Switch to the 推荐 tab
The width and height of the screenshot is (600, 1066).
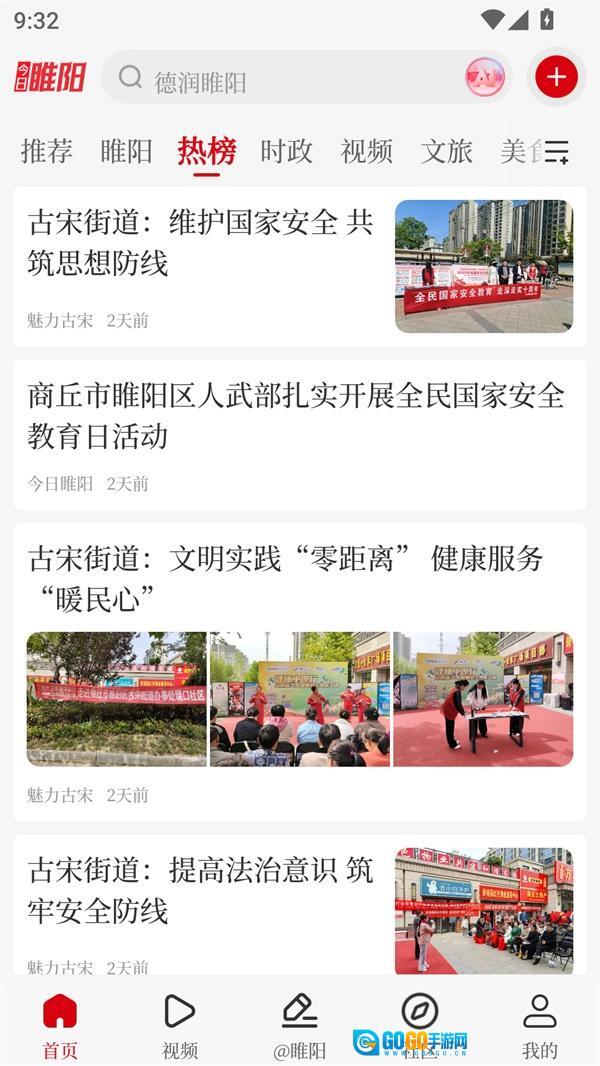point(47,151)
